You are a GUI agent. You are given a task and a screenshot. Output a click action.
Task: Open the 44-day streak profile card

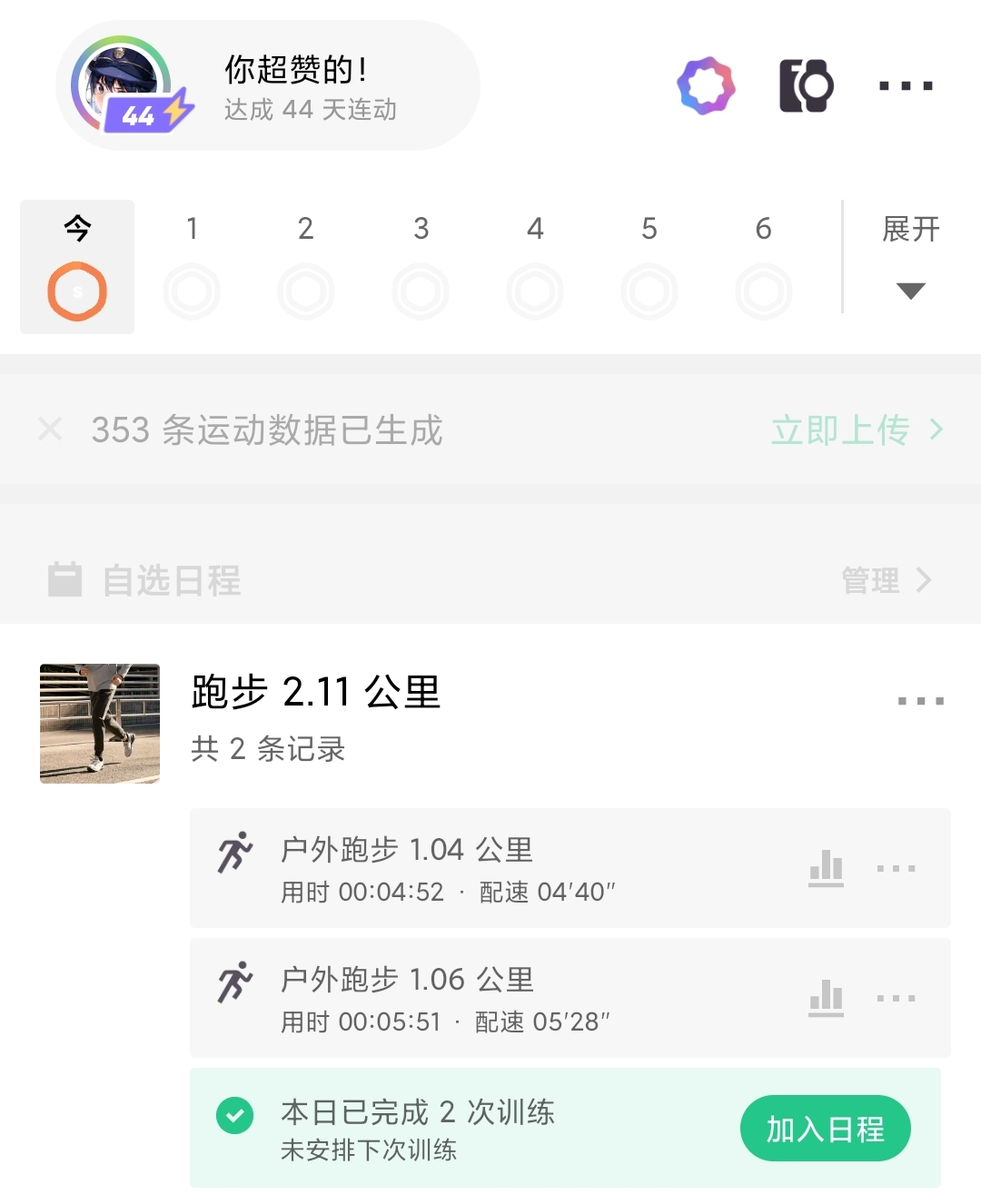[268, 86]
